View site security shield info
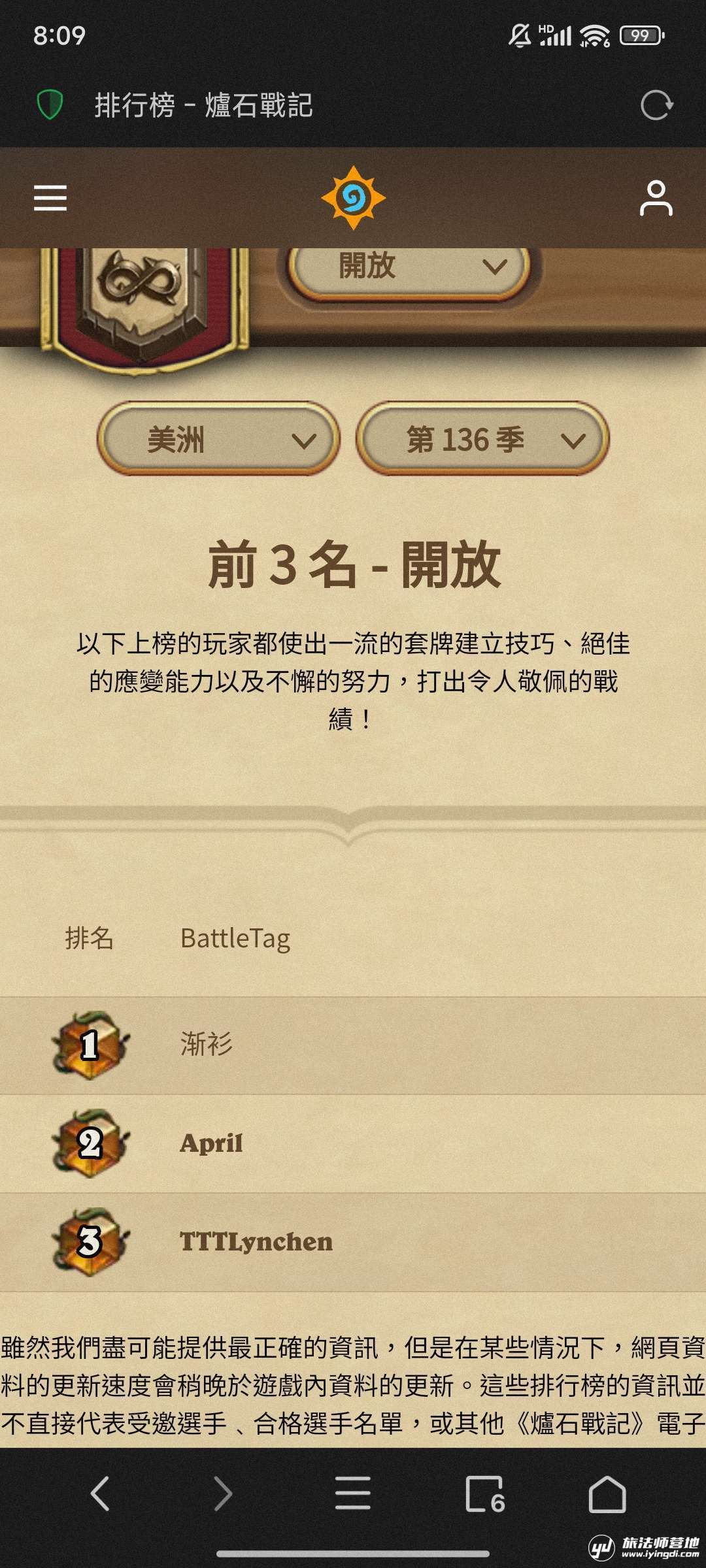The height and width of the screenshot is (1568, 706). tap(50, 105)
